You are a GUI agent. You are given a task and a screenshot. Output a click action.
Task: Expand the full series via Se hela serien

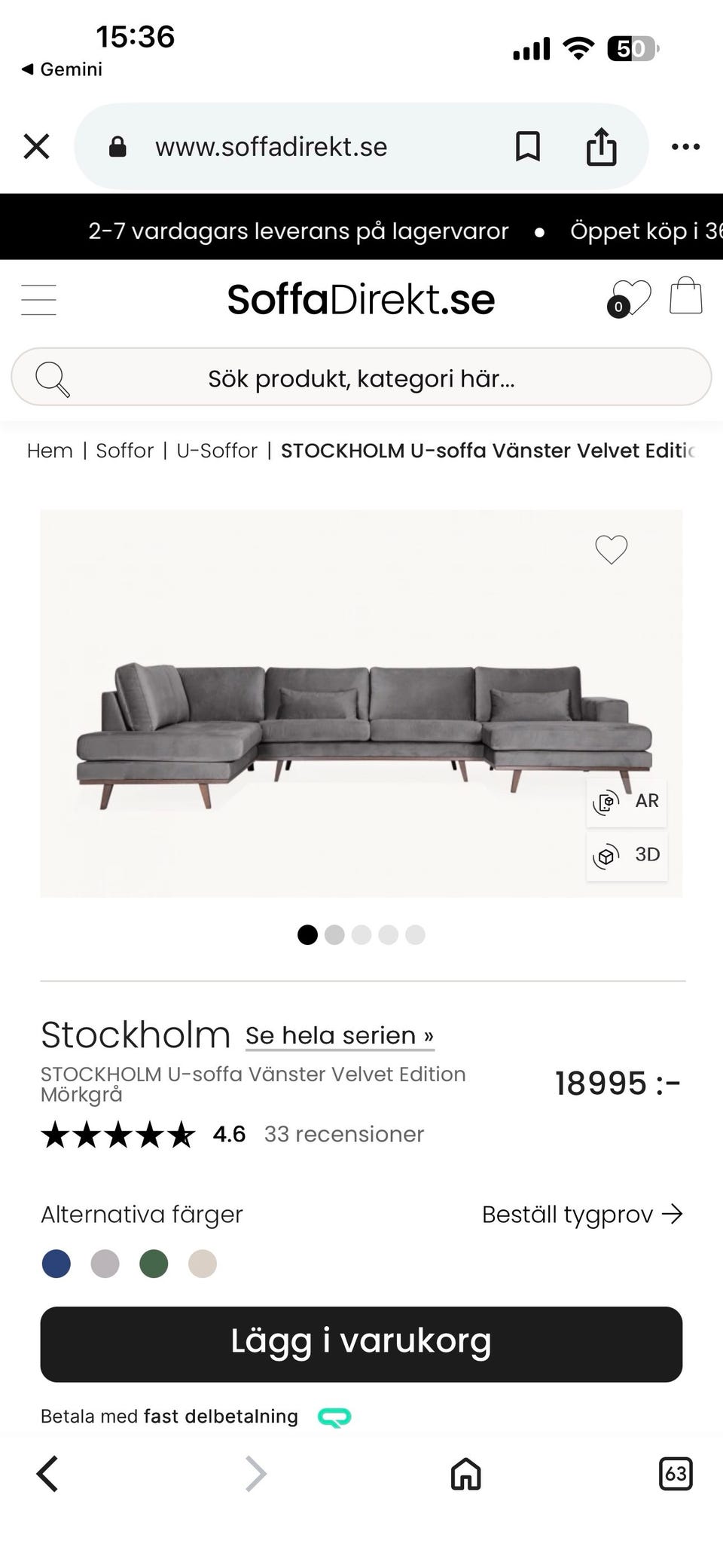[x=338, y=1035]
